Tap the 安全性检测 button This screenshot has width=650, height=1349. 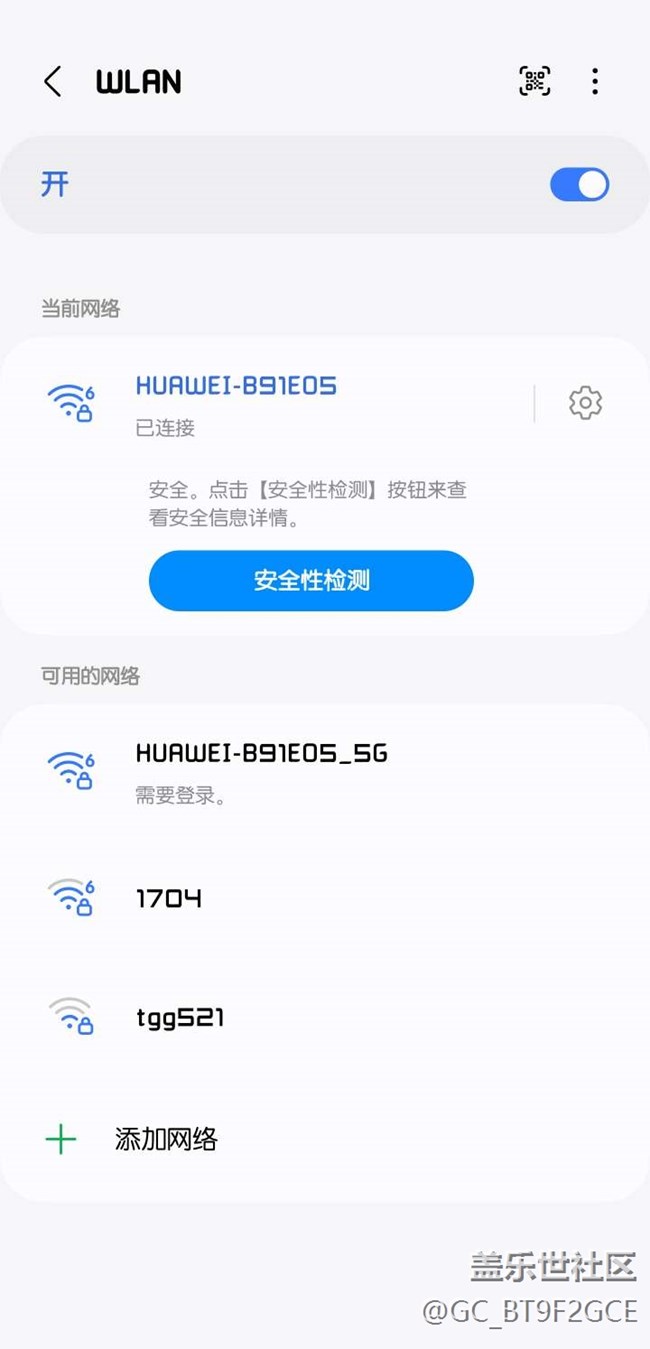coord(311,580)
